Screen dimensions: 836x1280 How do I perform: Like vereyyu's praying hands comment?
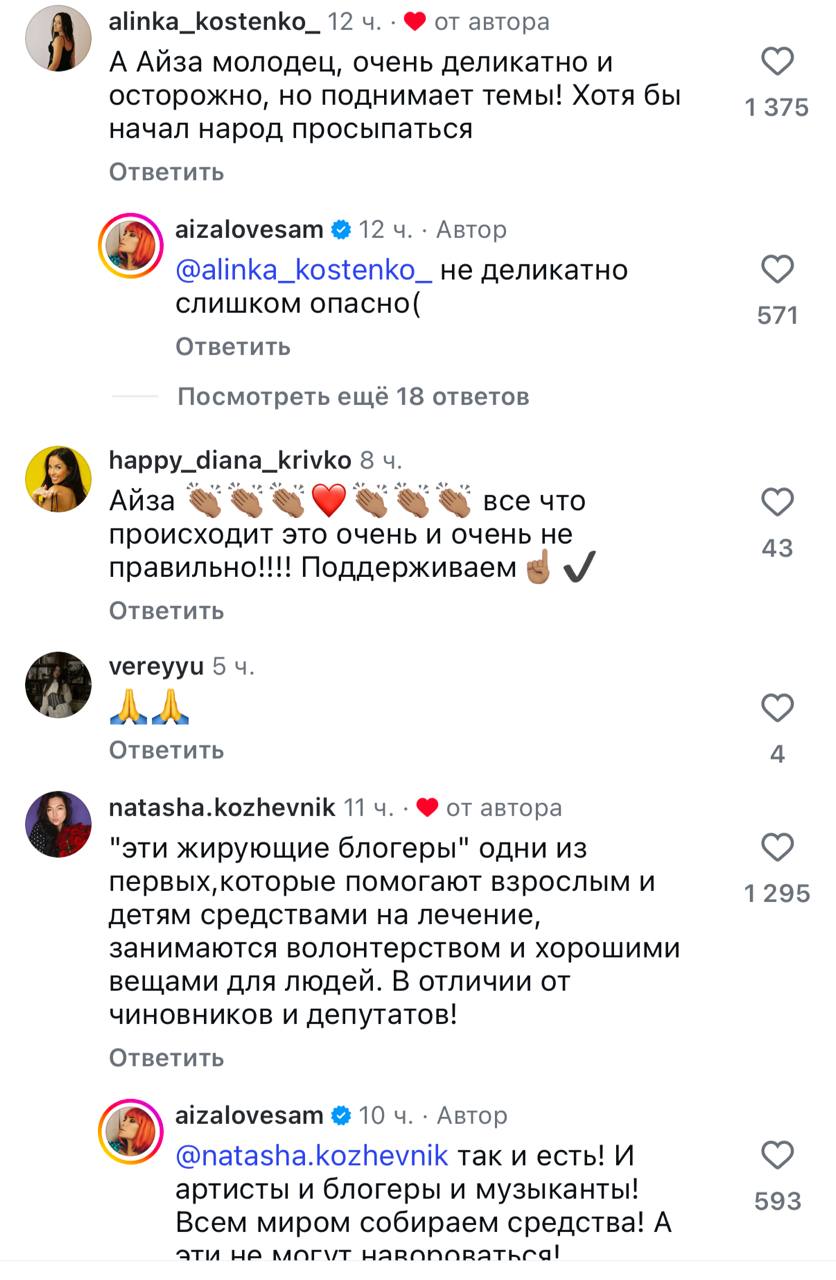(x=777, y=709)
